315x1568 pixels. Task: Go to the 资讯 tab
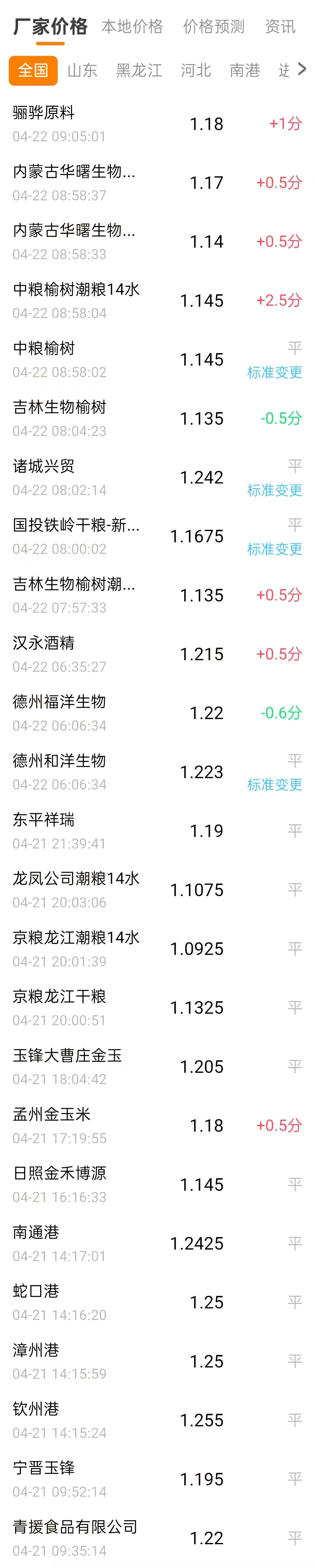[280, 27]
